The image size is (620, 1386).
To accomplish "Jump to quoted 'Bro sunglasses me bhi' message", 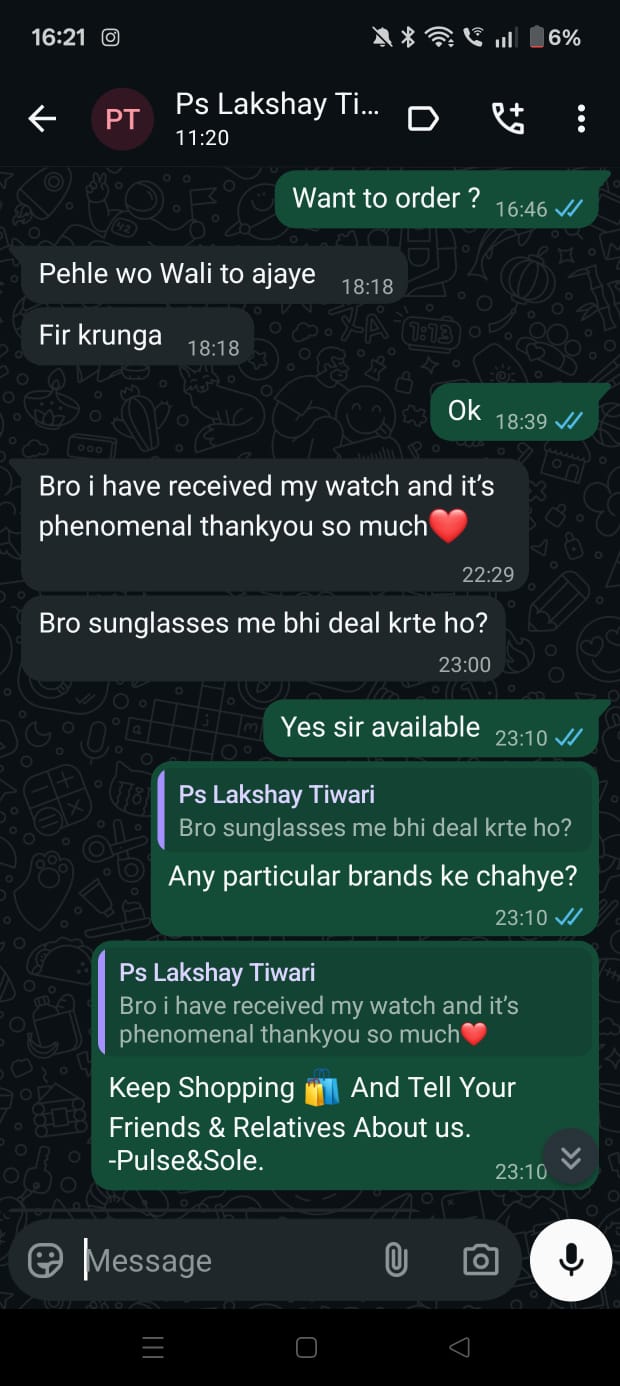I will (375, 811).
